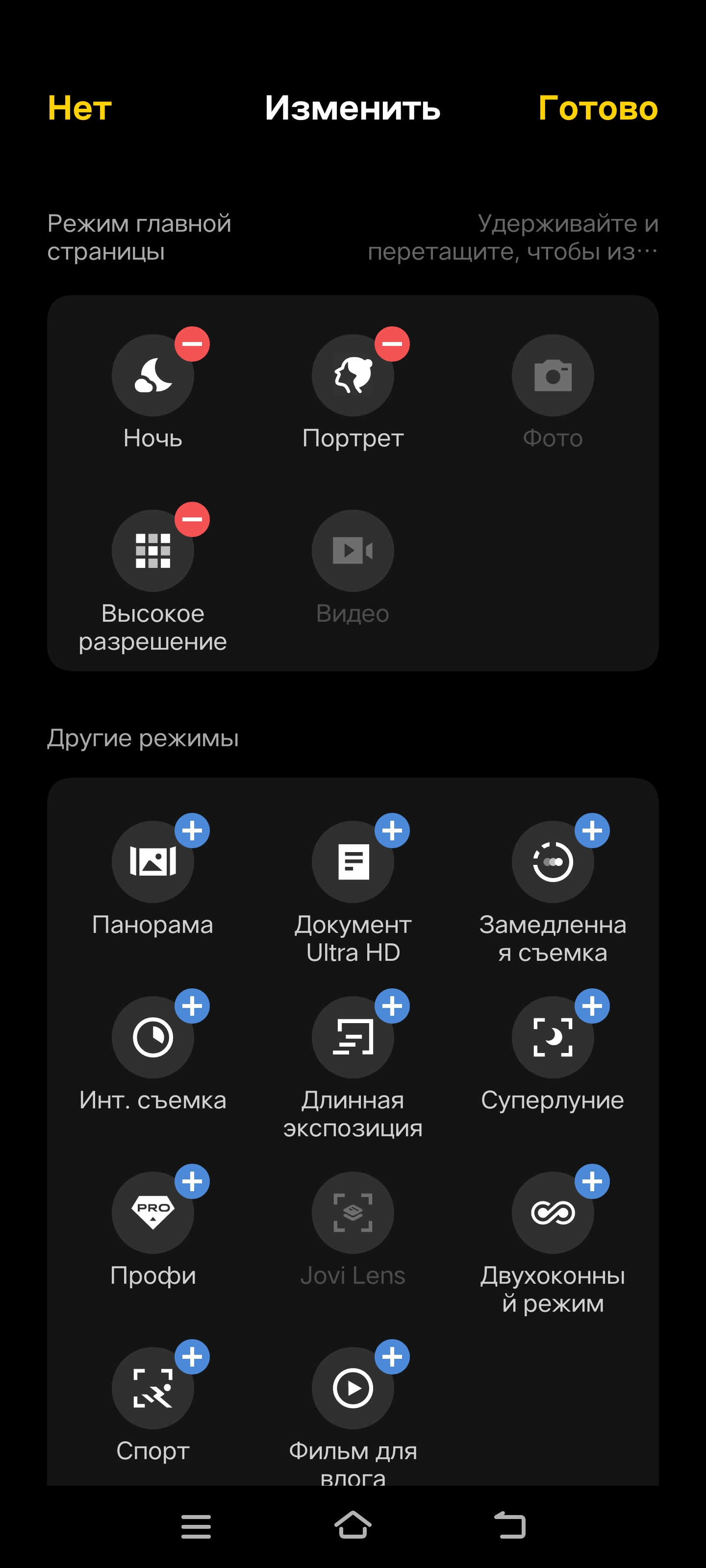Add Длинная экспозиция mode
The image size is (706, 1568).
tap(392, 1005)
